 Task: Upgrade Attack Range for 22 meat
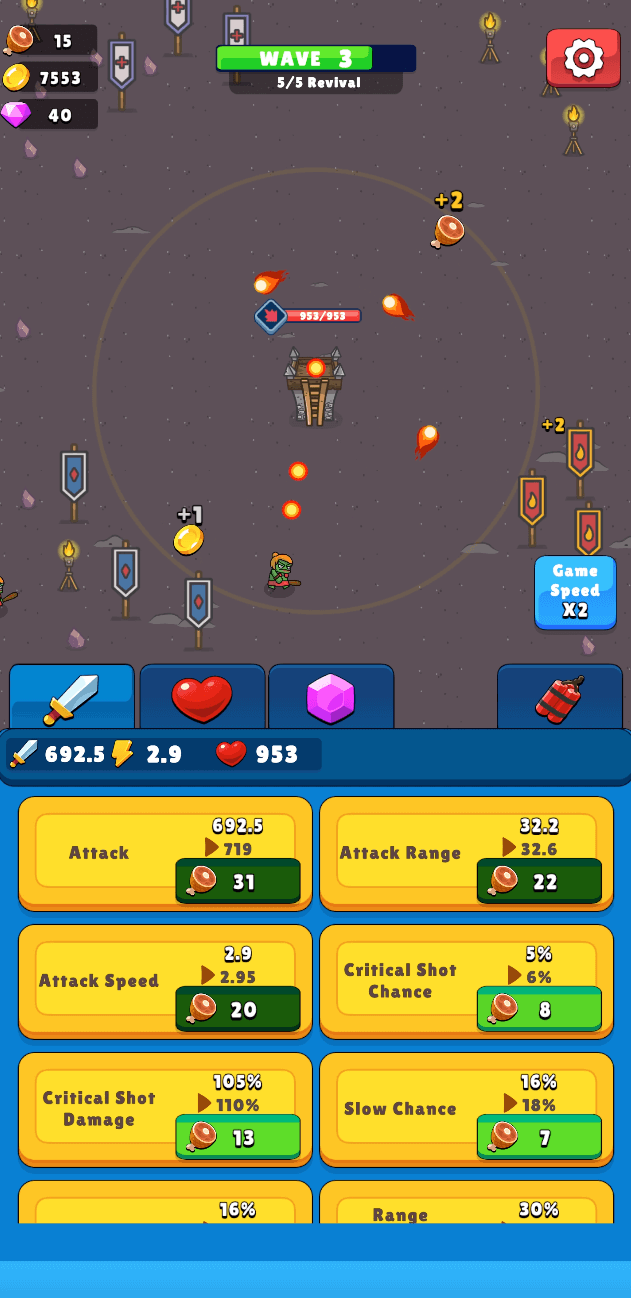tap(539, 881)
